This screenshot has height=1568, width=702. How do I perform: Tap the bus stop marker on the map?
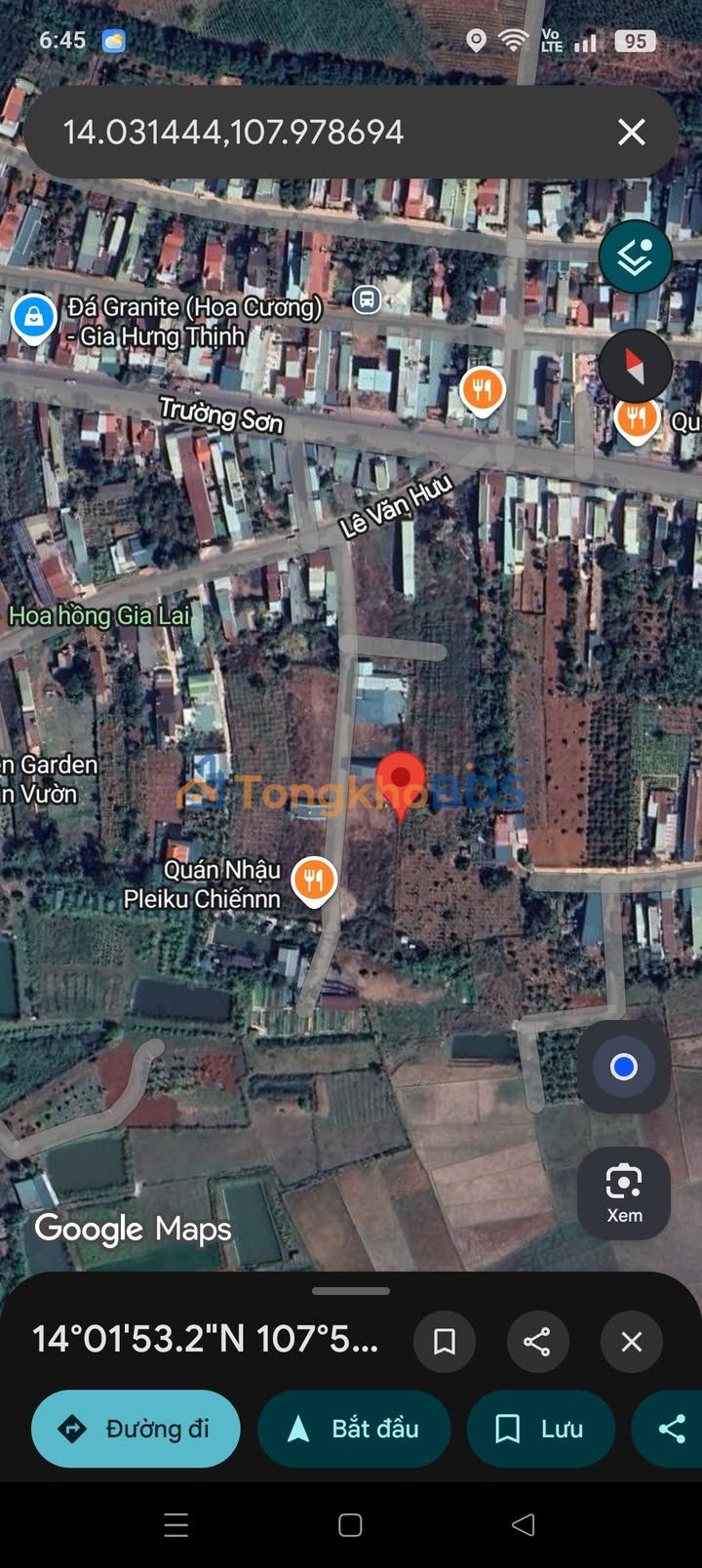tap(367, 299)
